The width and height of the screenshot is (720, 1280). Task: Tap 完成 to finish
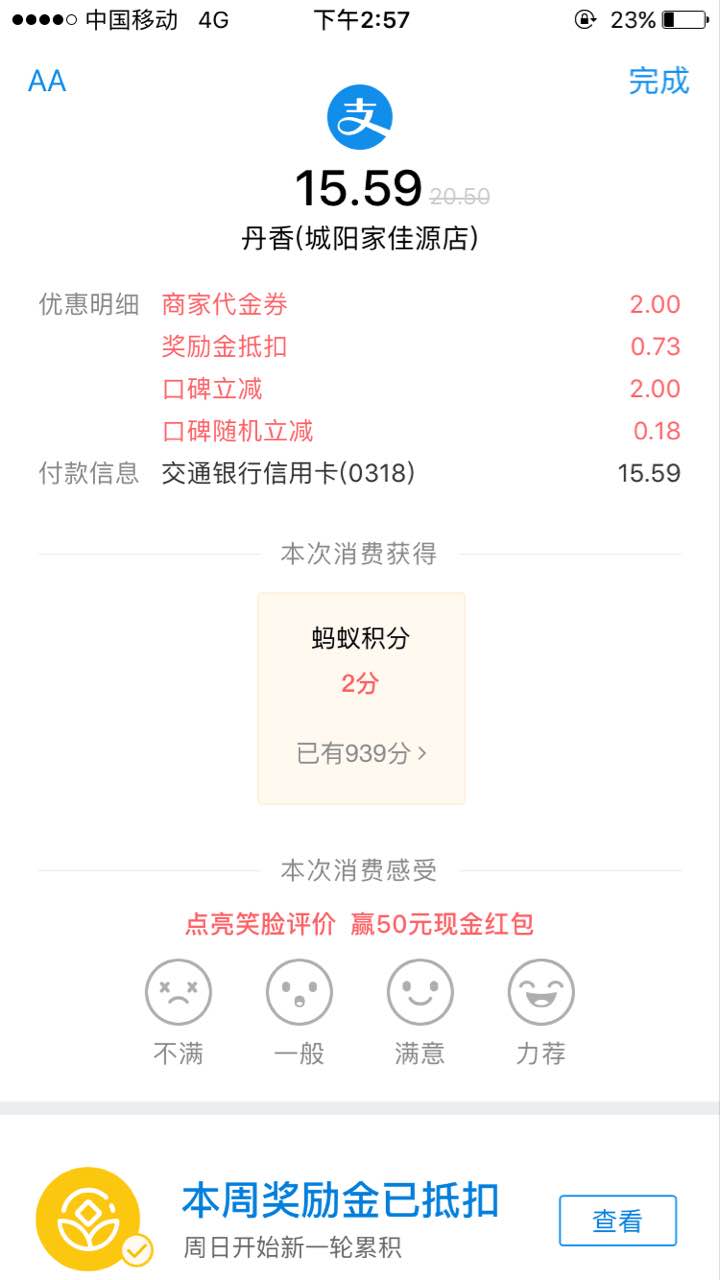[658, 81]
